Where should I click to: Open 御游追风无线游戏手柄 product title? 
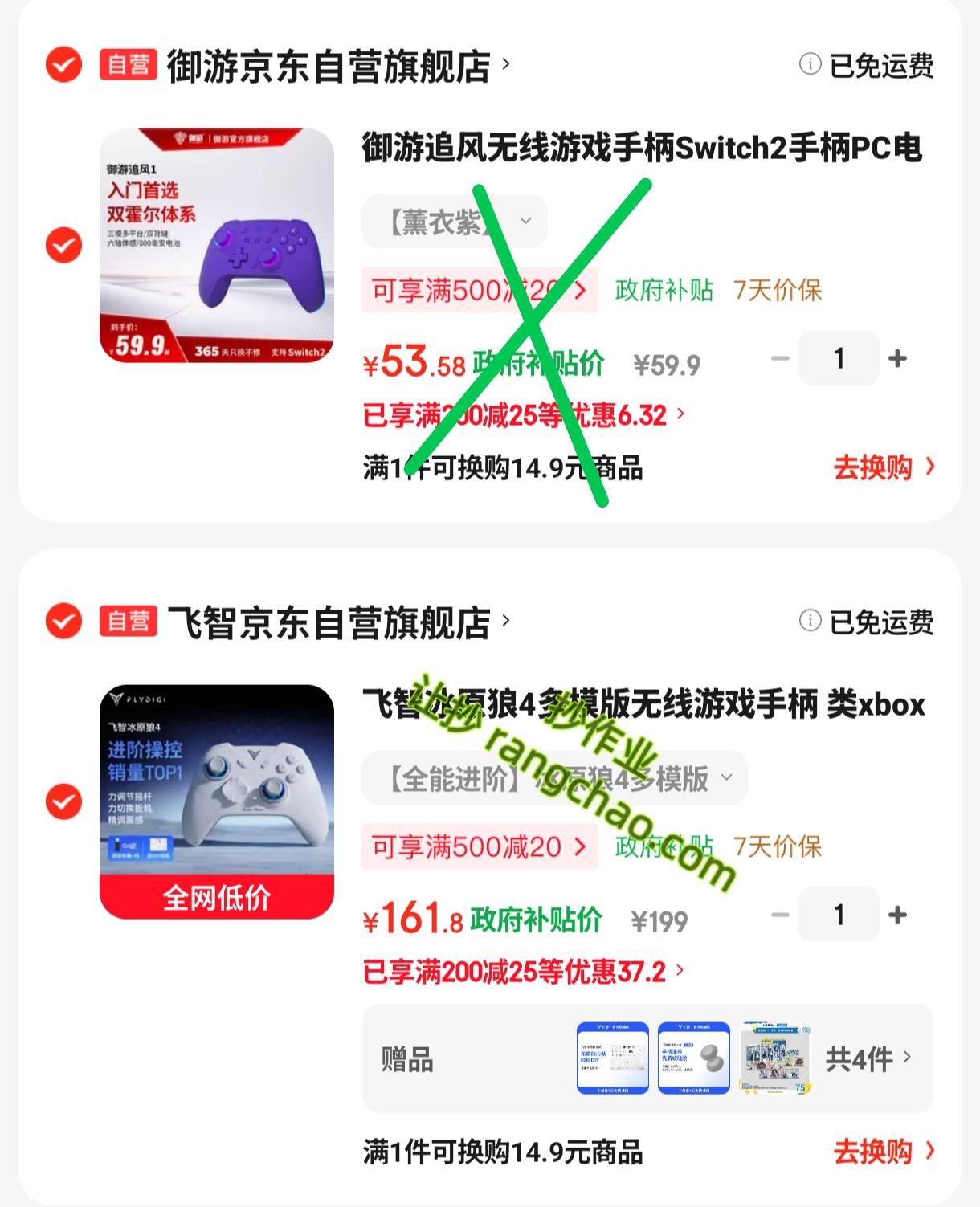pos(641,149)
